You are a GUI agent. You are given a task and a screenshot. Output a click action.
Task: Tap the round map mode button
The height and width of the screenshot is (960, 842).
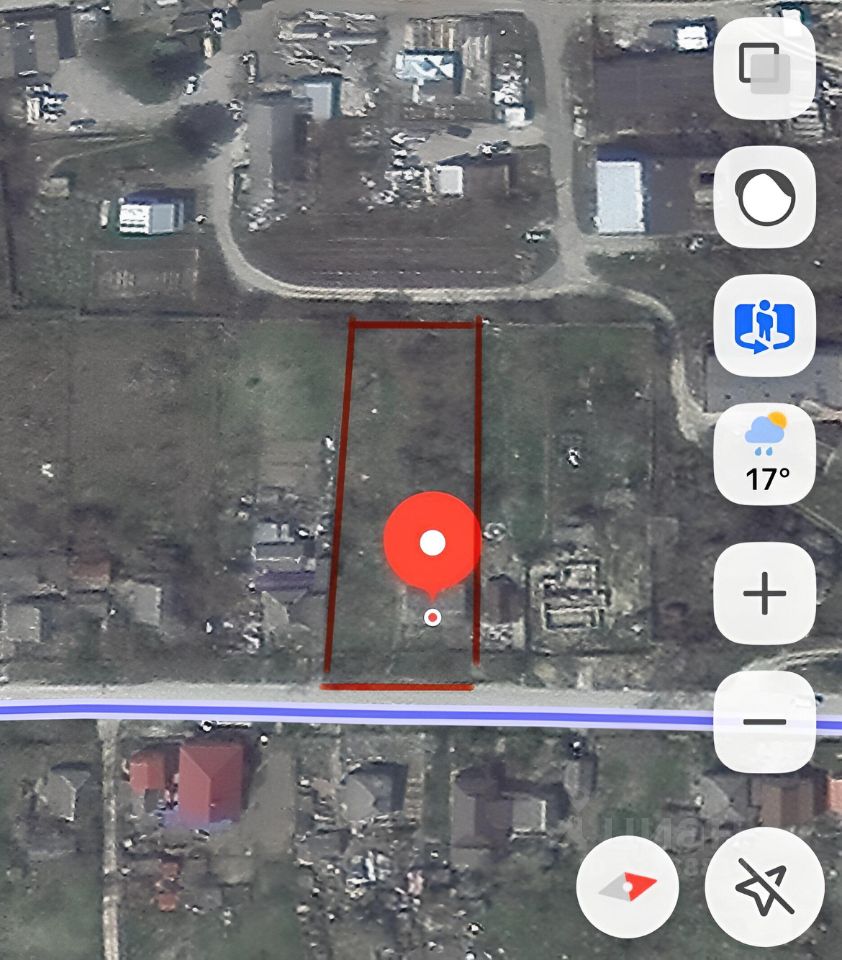pos(765,197)
